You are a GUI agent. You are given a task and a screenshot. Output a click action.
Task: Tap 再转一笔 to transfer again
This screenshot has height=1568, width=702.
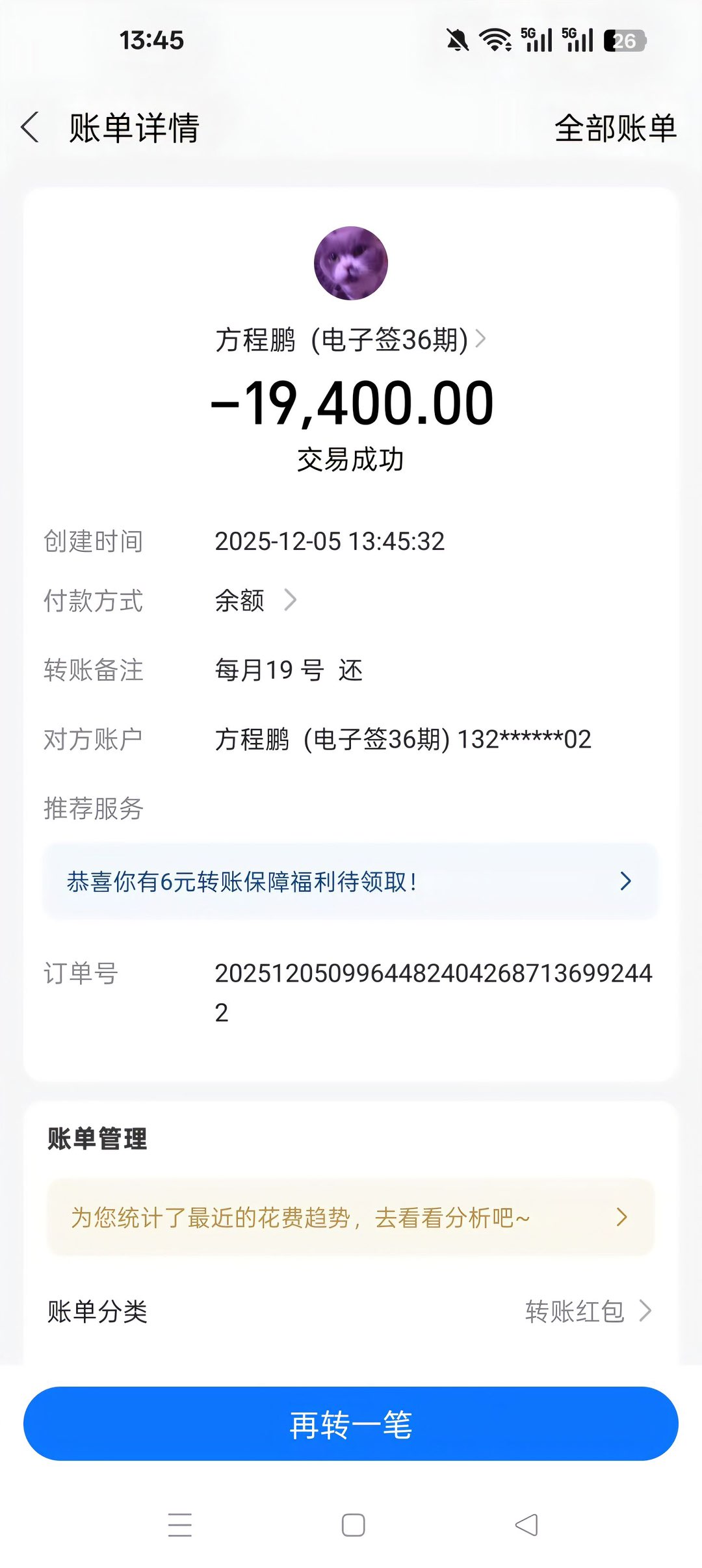[x=351, y=1424]
